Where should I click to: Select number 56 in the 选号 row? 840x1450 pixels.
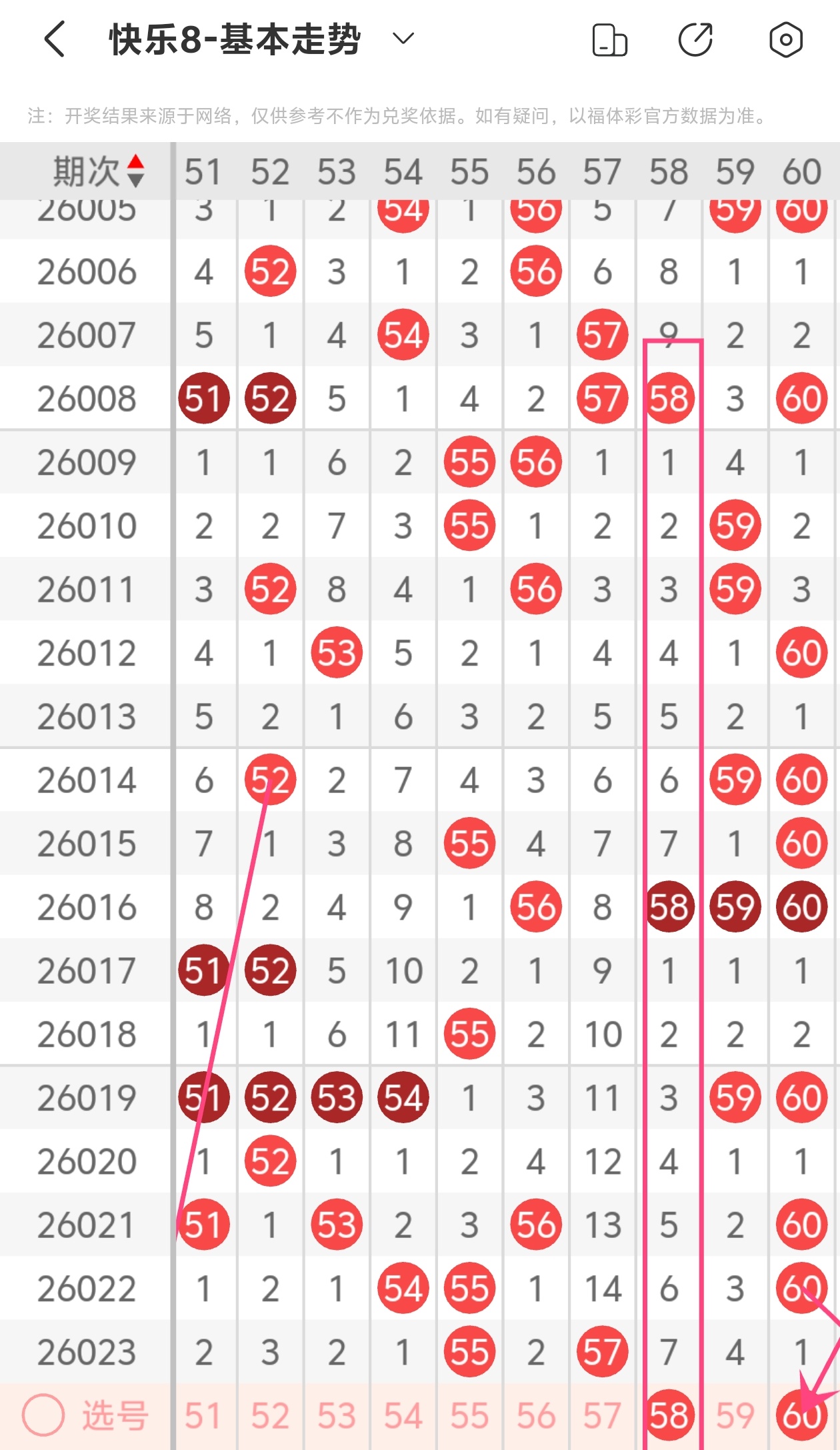click(x=536, y=1415)
